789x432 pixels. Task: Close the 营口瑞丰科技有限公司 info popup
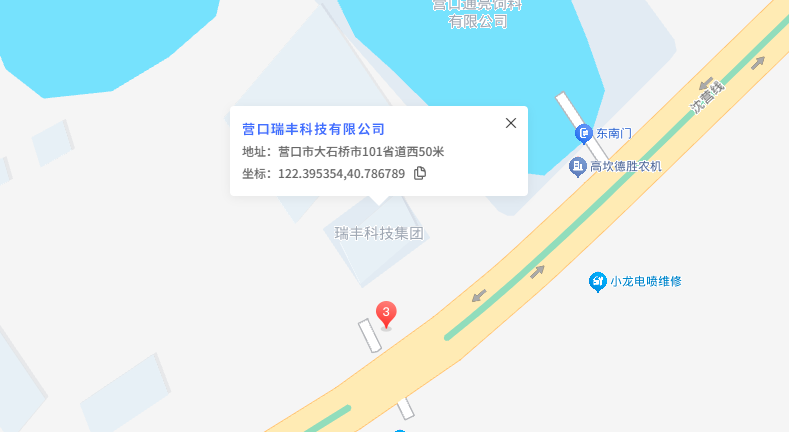[x=511, y=123]
